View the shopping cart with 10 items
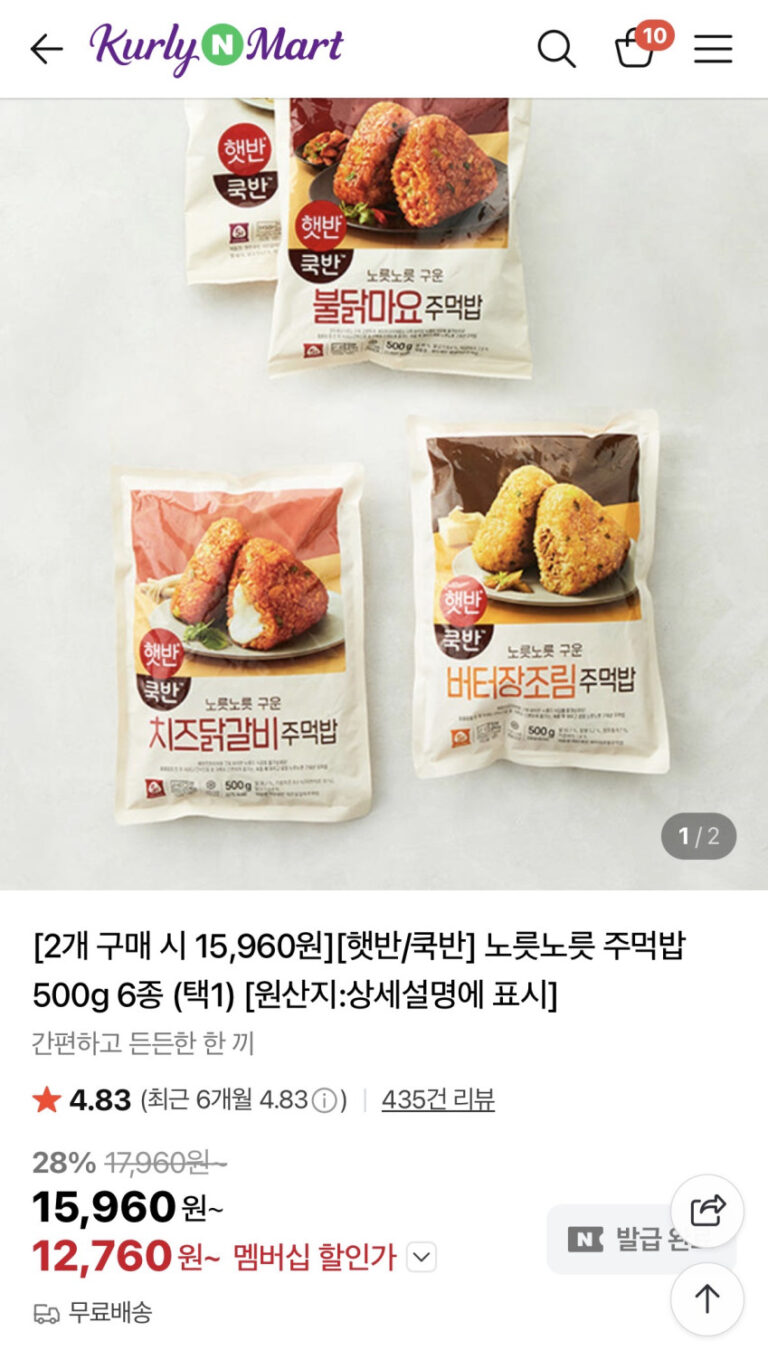 coord(636,48)
